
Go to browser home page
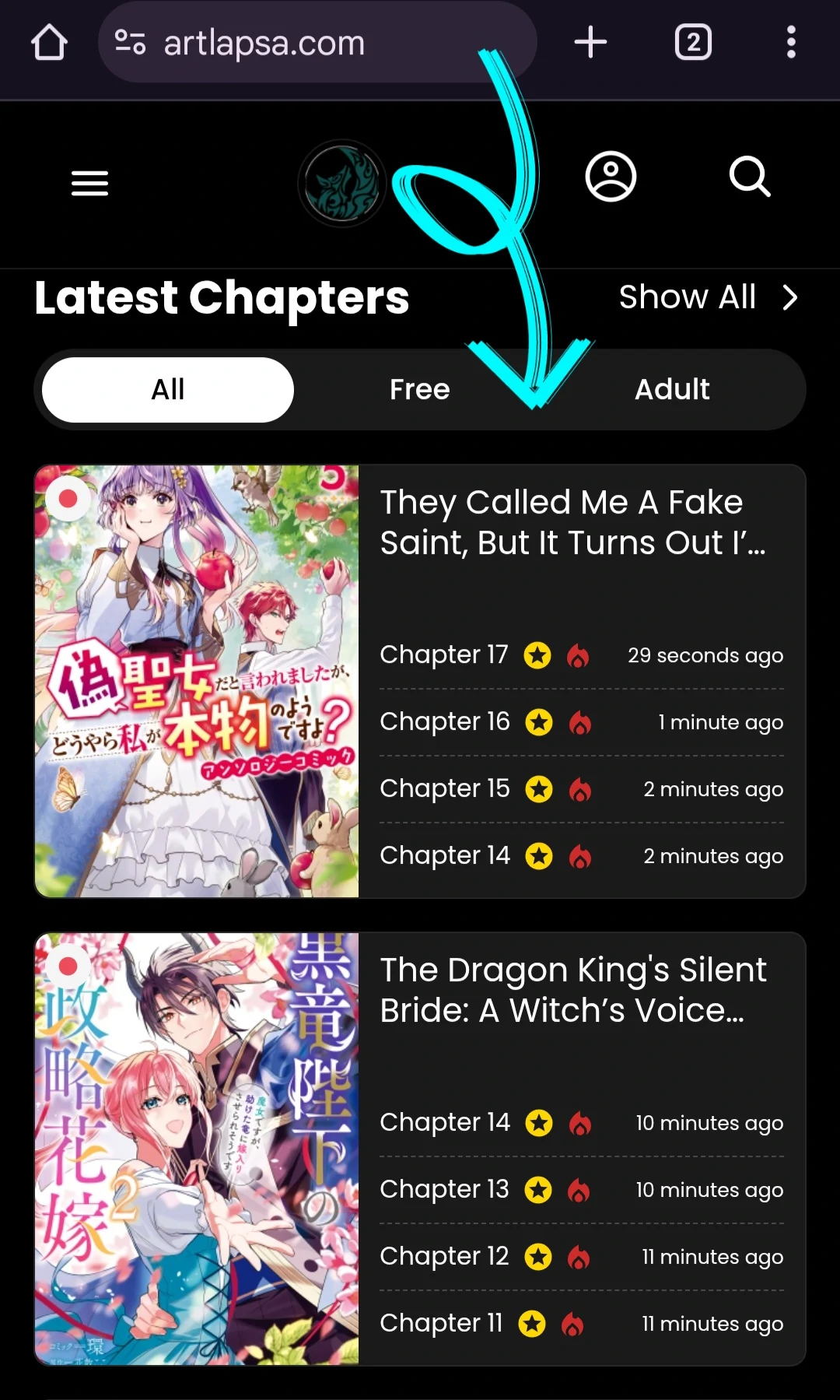(49, 42)
